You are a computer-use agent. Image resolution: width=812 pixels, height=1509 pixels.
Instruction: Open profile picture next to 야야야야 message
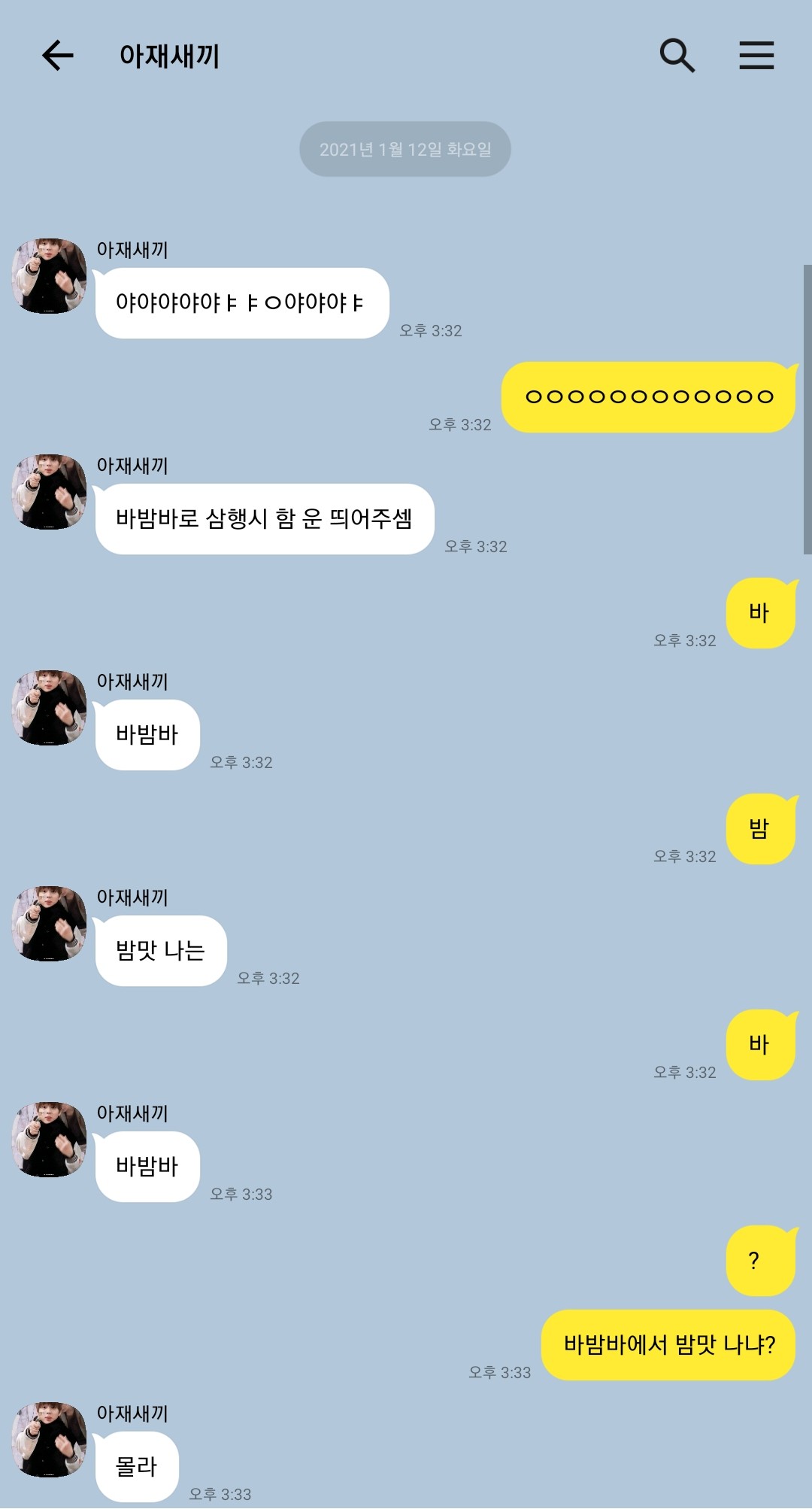pos(49,276)
